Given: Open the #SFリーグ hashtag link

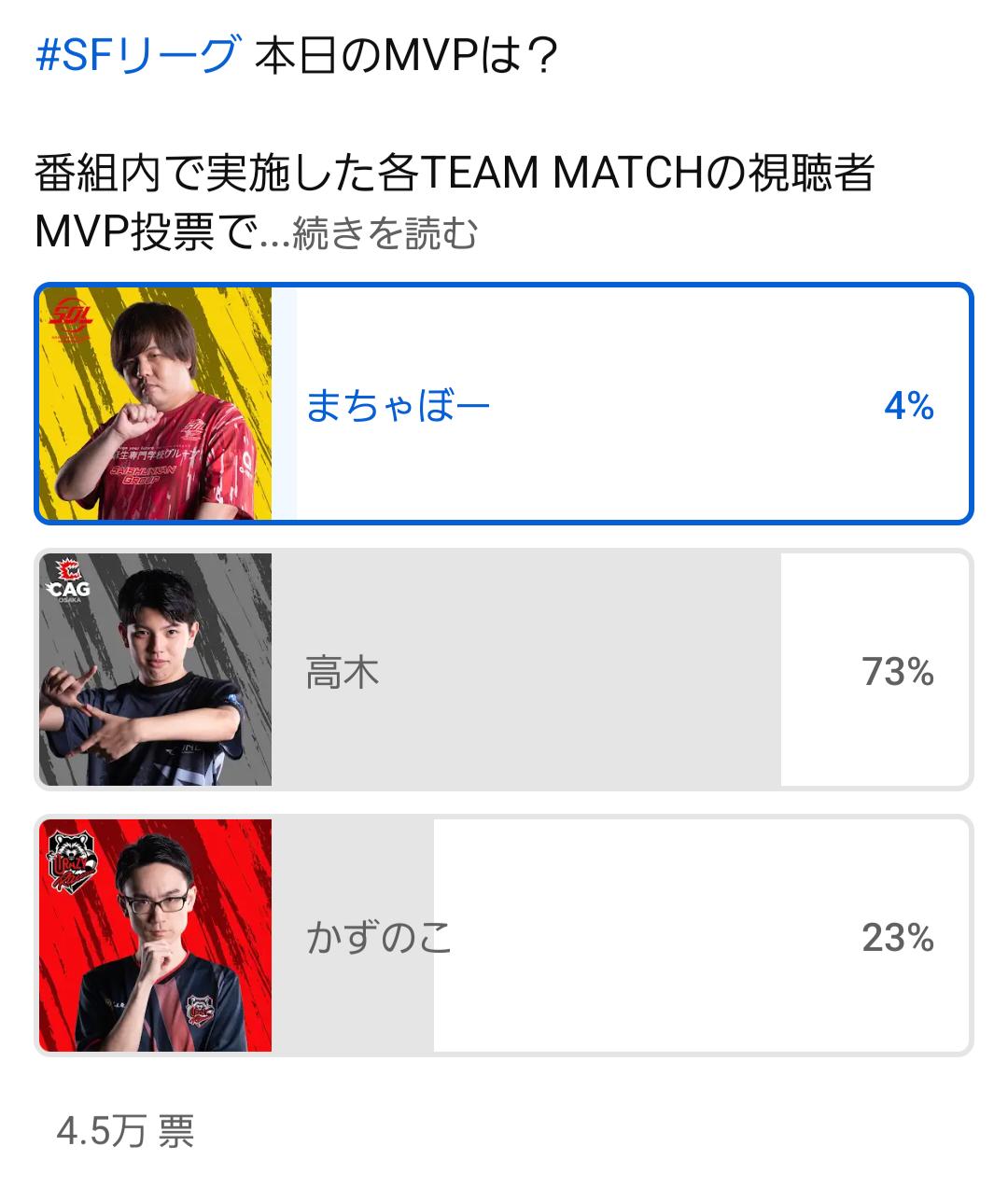Looking at the screenshot, I should click(136, 56).
